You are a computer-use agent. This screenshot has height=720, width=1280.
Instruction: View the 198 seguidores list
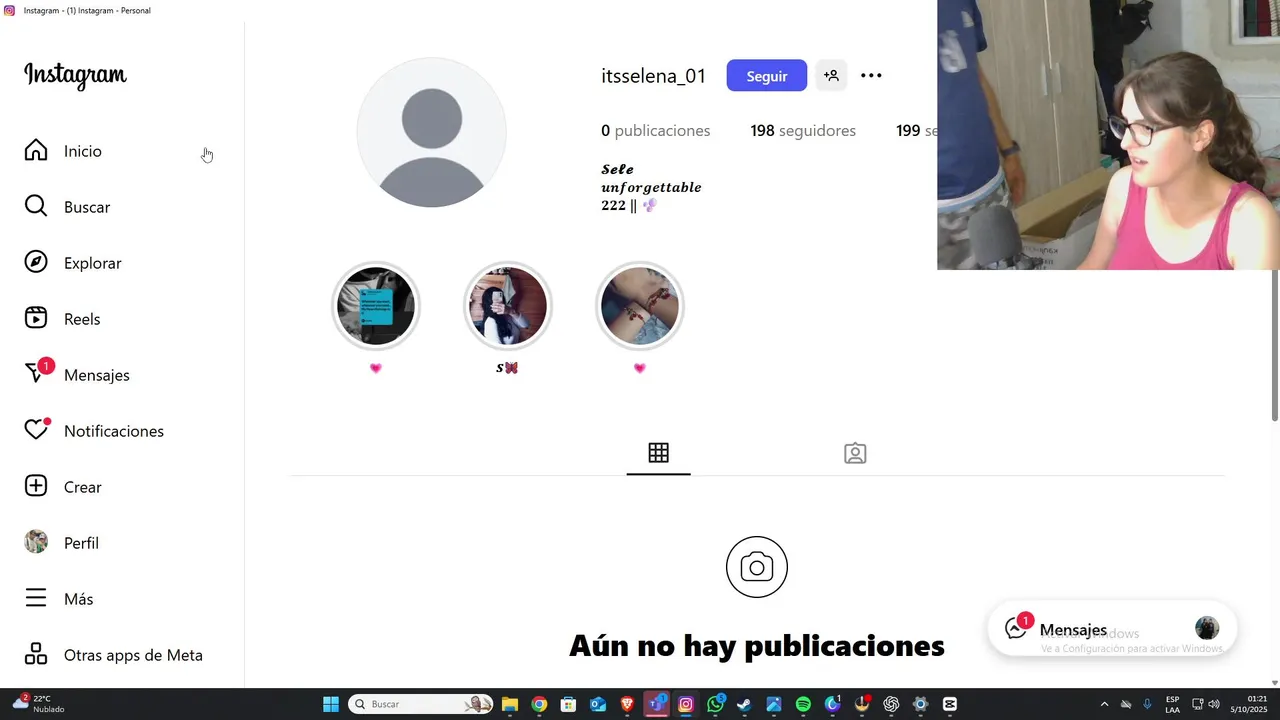[x=803, y=131]
